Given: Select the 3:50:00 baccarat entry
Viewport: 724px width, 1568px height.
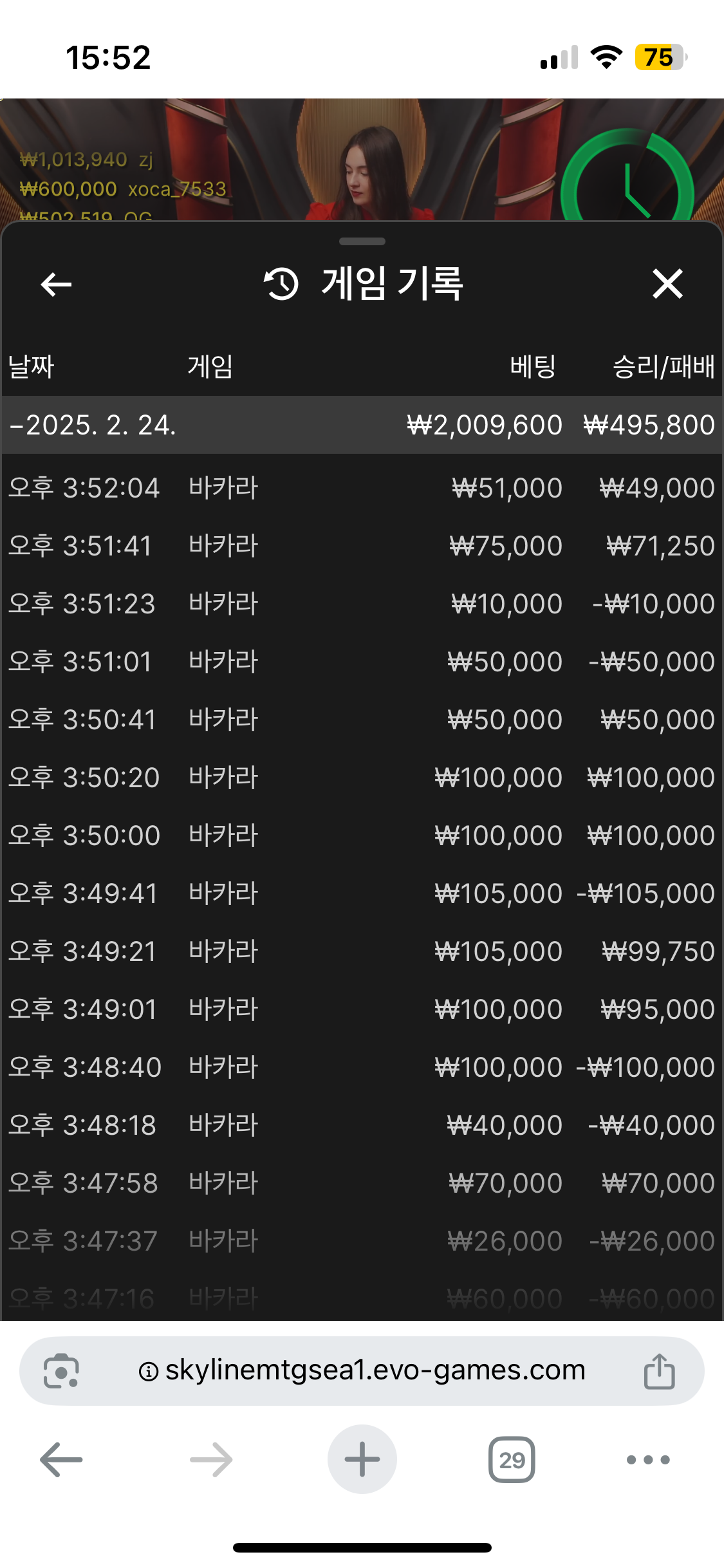Looking at the screenshot, I should click(362, 835).
